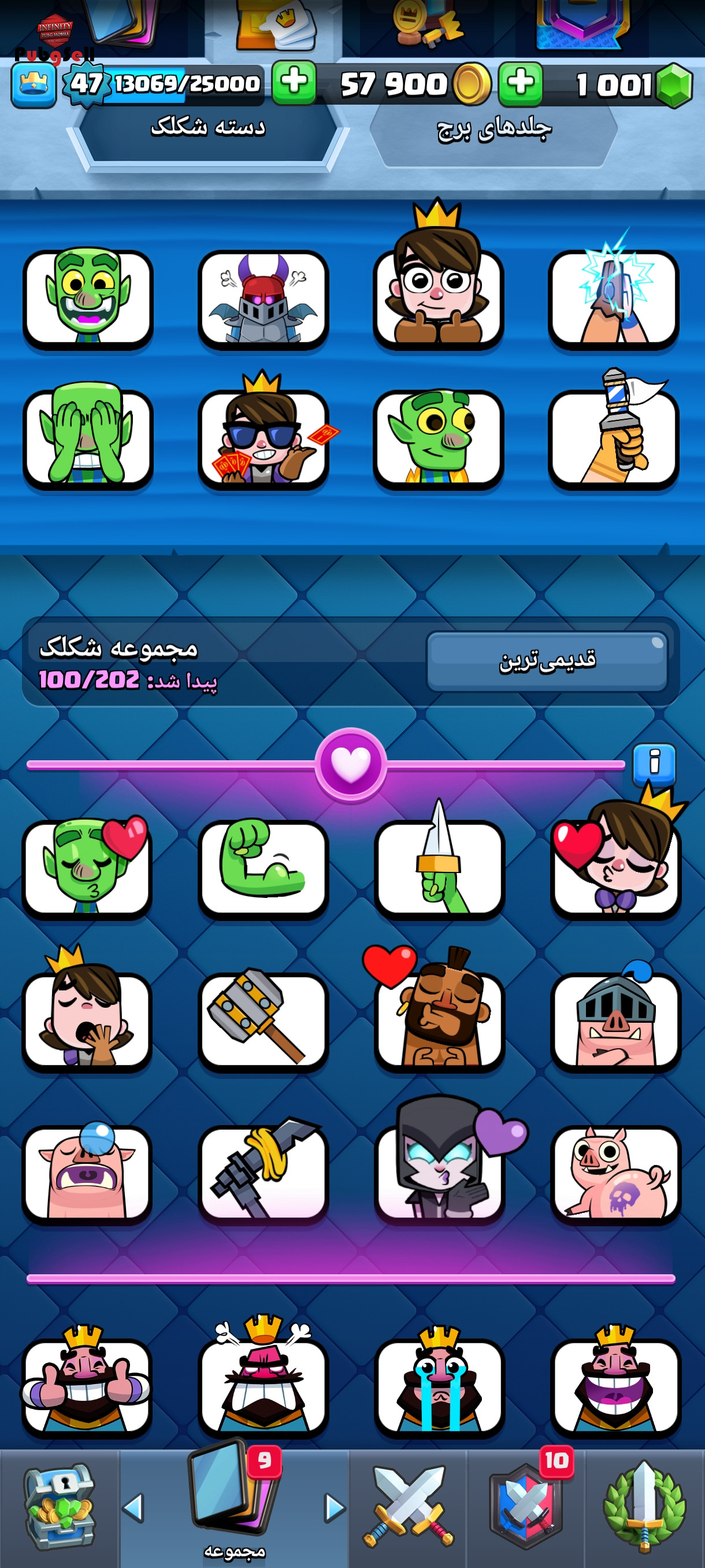Screen dimensions: 705x1568
Task: Switch to the battle crossed swords tab
Action: [408, 1507]
